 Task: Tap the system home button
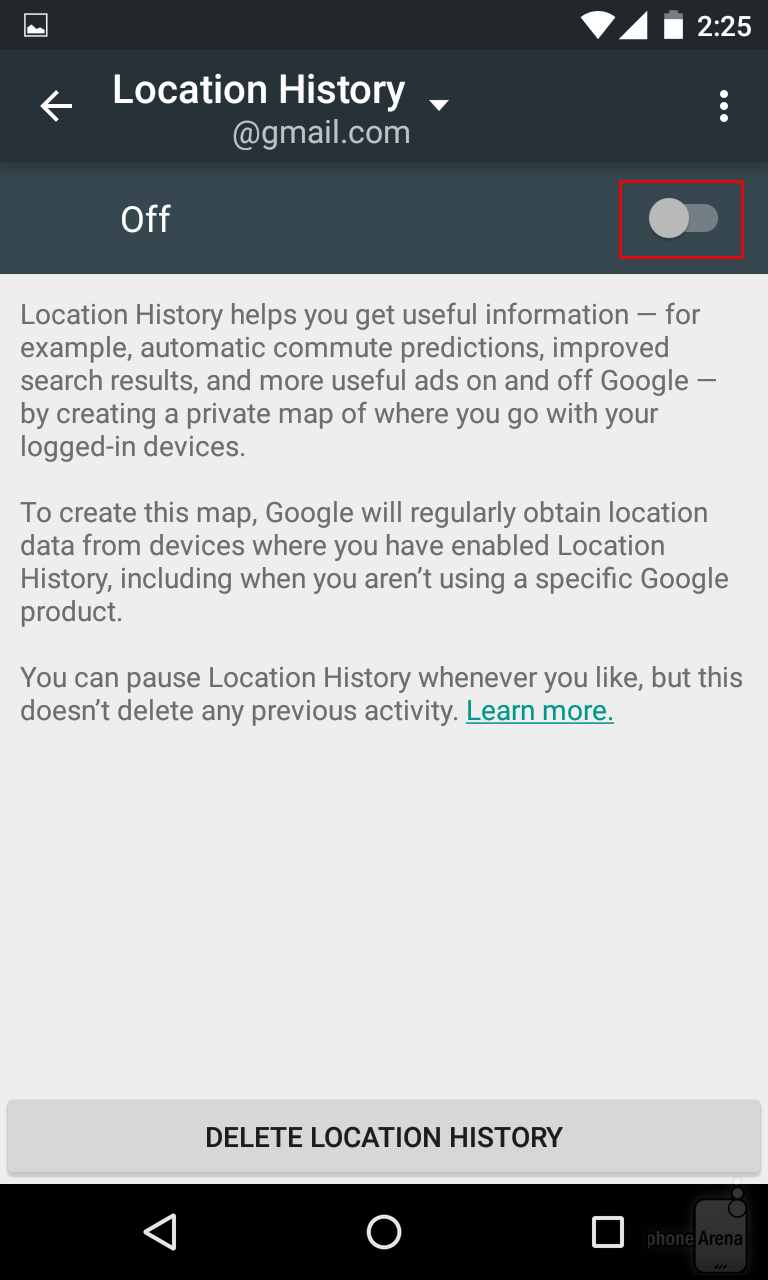[384, 1232]
